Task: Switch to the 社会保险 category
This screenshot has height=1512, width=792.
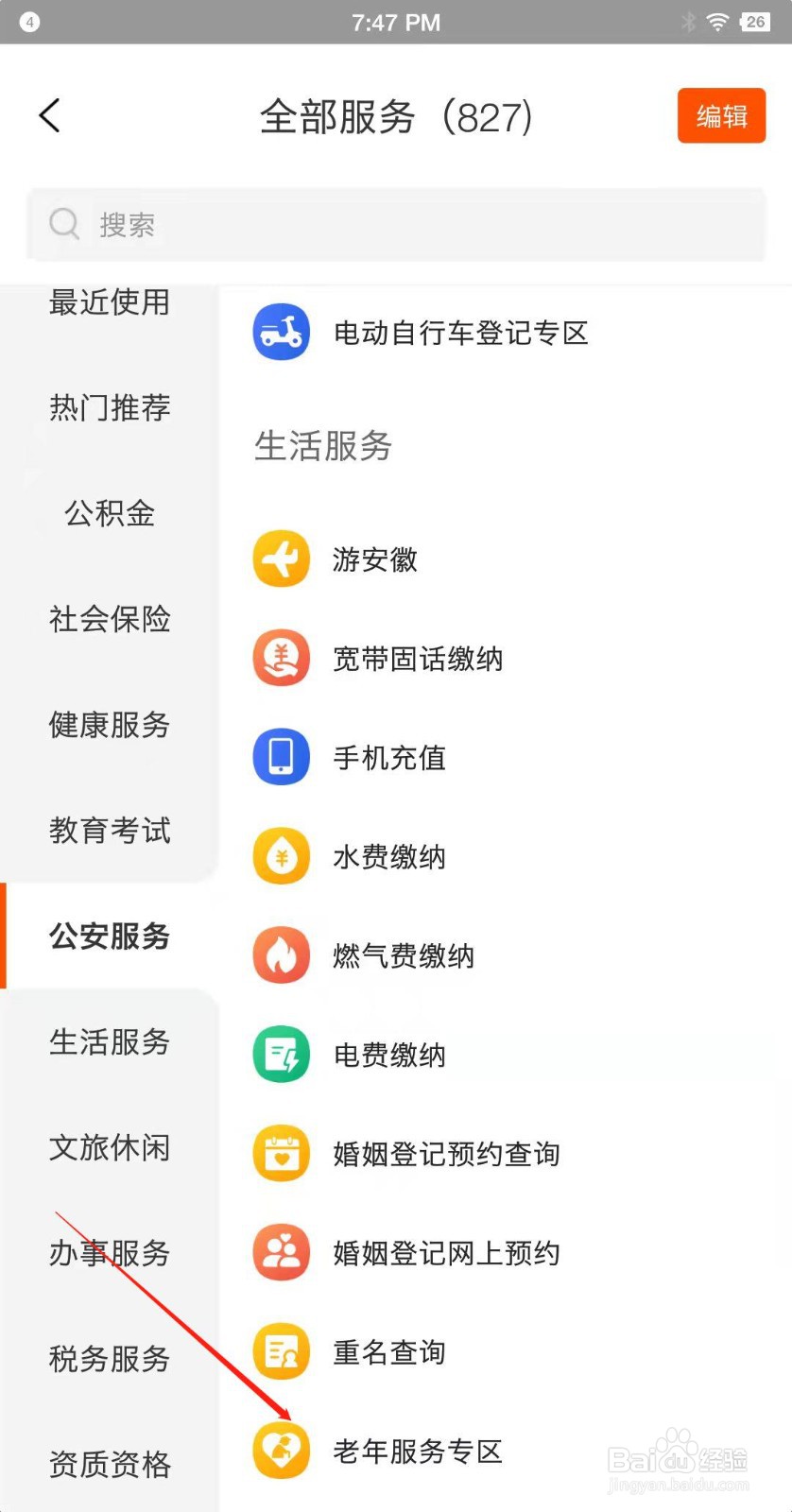Action: 110,620
